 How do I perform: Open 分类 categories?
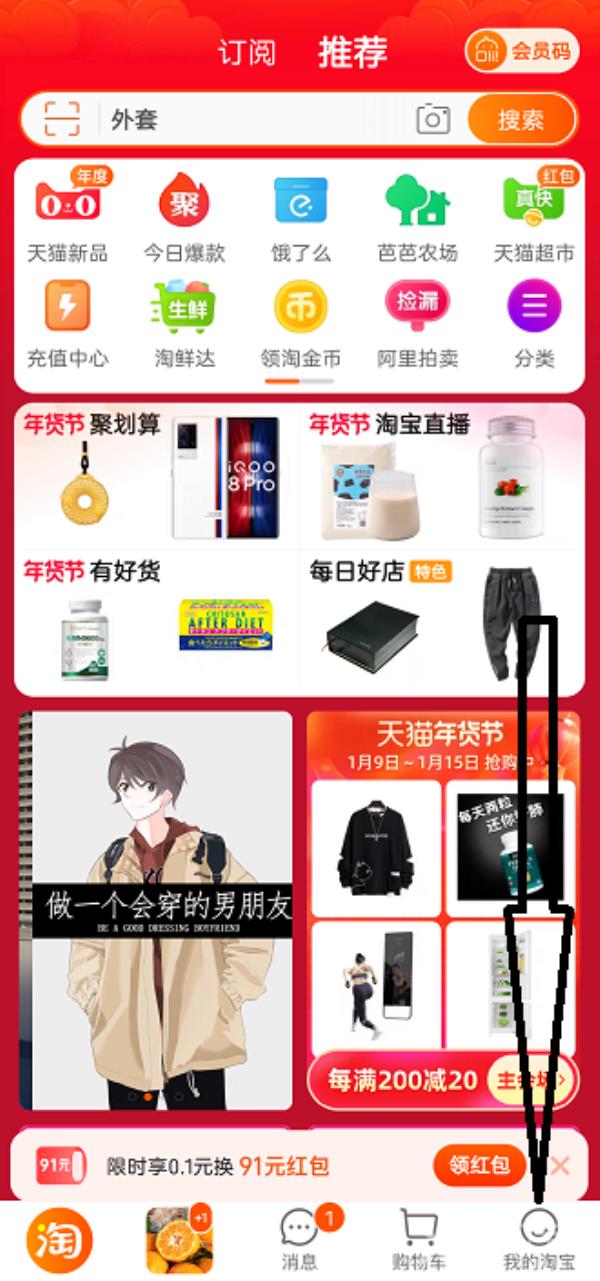point(534,324)
